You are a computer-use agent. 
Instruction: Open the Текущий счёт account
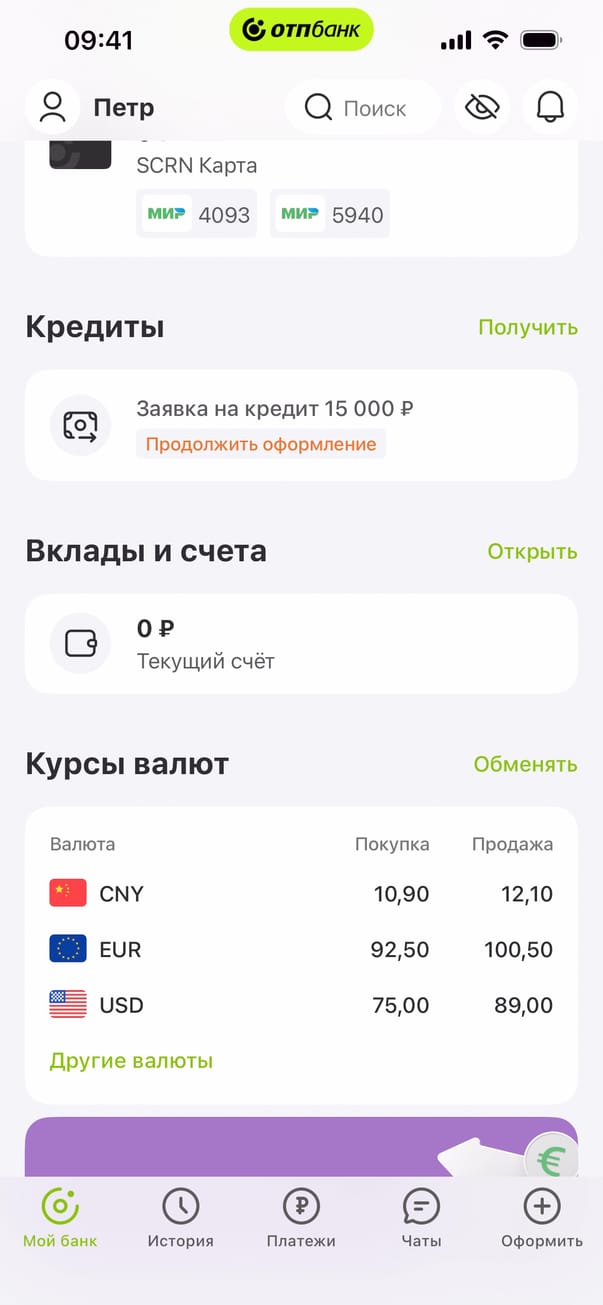pos(301,643)
